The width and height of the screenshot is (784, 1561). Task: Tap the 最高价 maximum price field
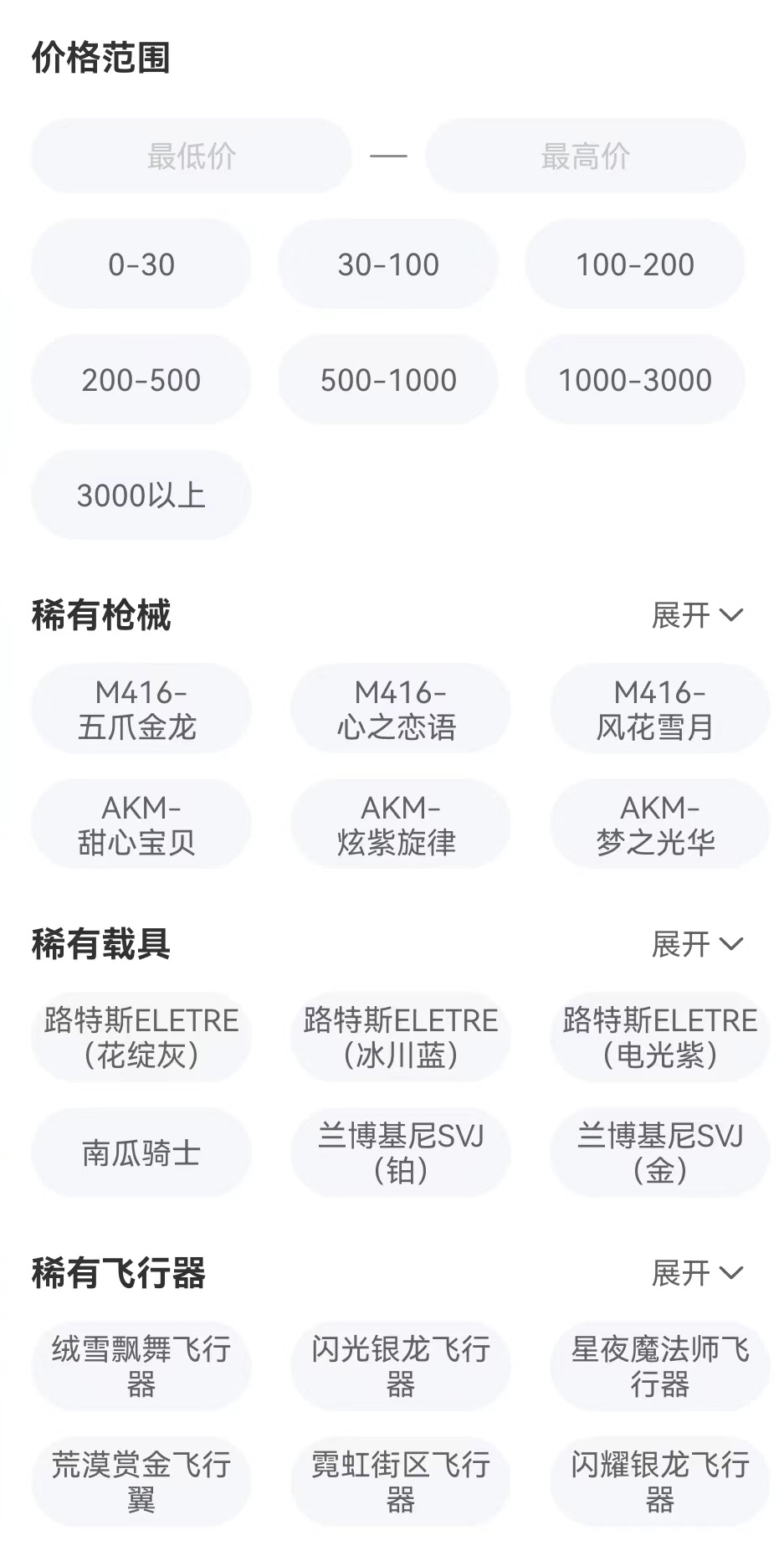[585, 156]
